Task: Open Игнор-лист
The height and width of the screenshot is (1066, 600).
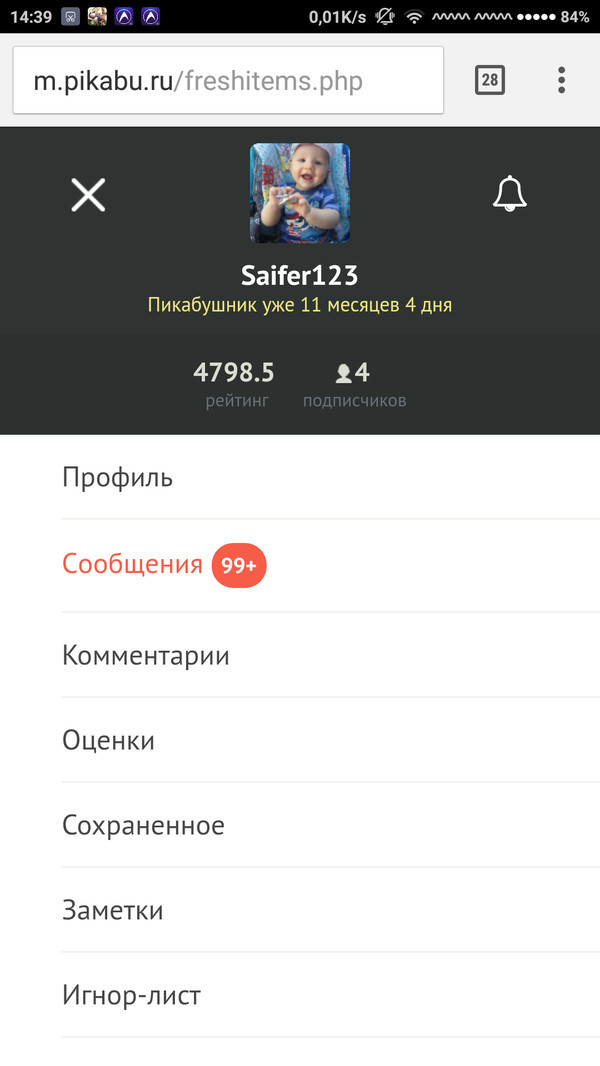Action: coord(132,996)
